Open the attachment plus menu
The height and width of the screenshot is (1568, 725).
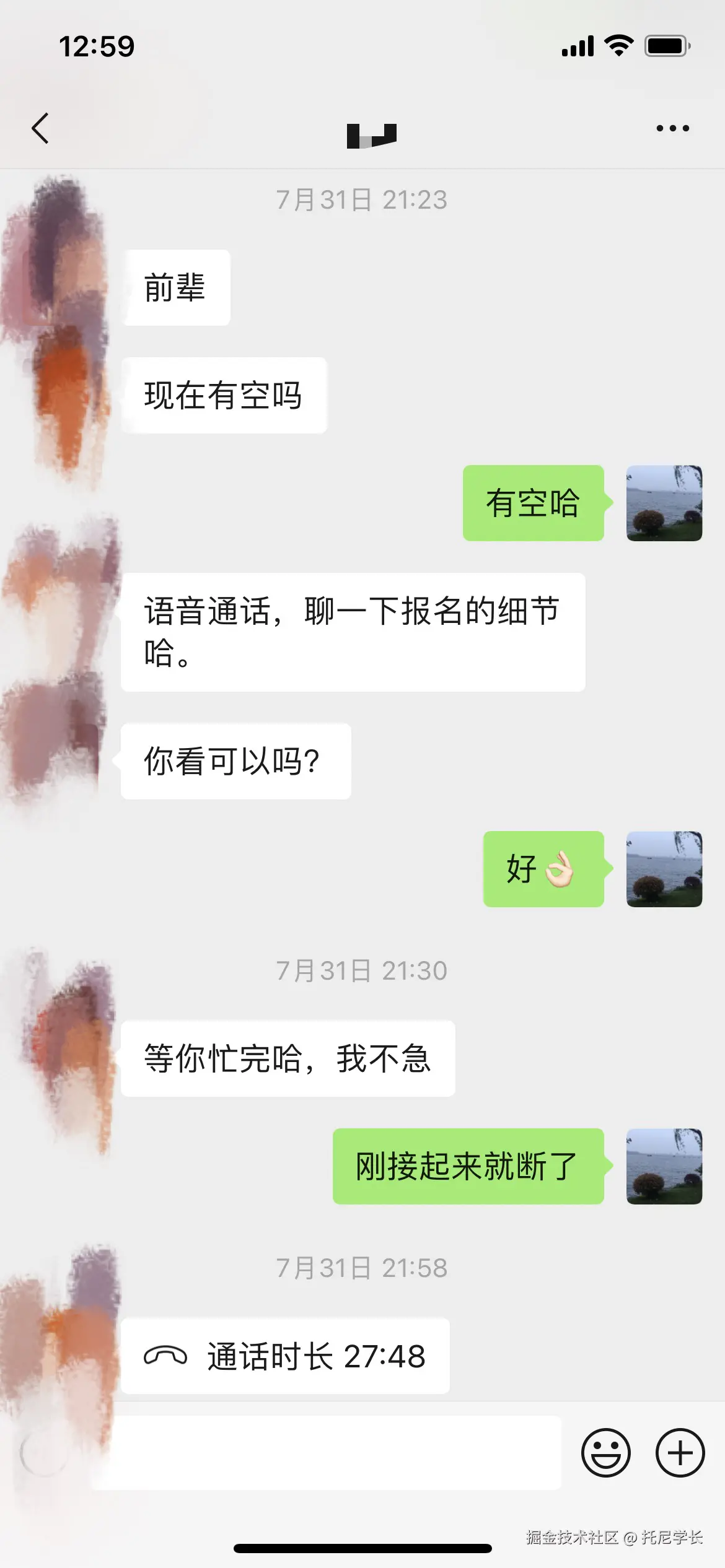point(680,1453)
